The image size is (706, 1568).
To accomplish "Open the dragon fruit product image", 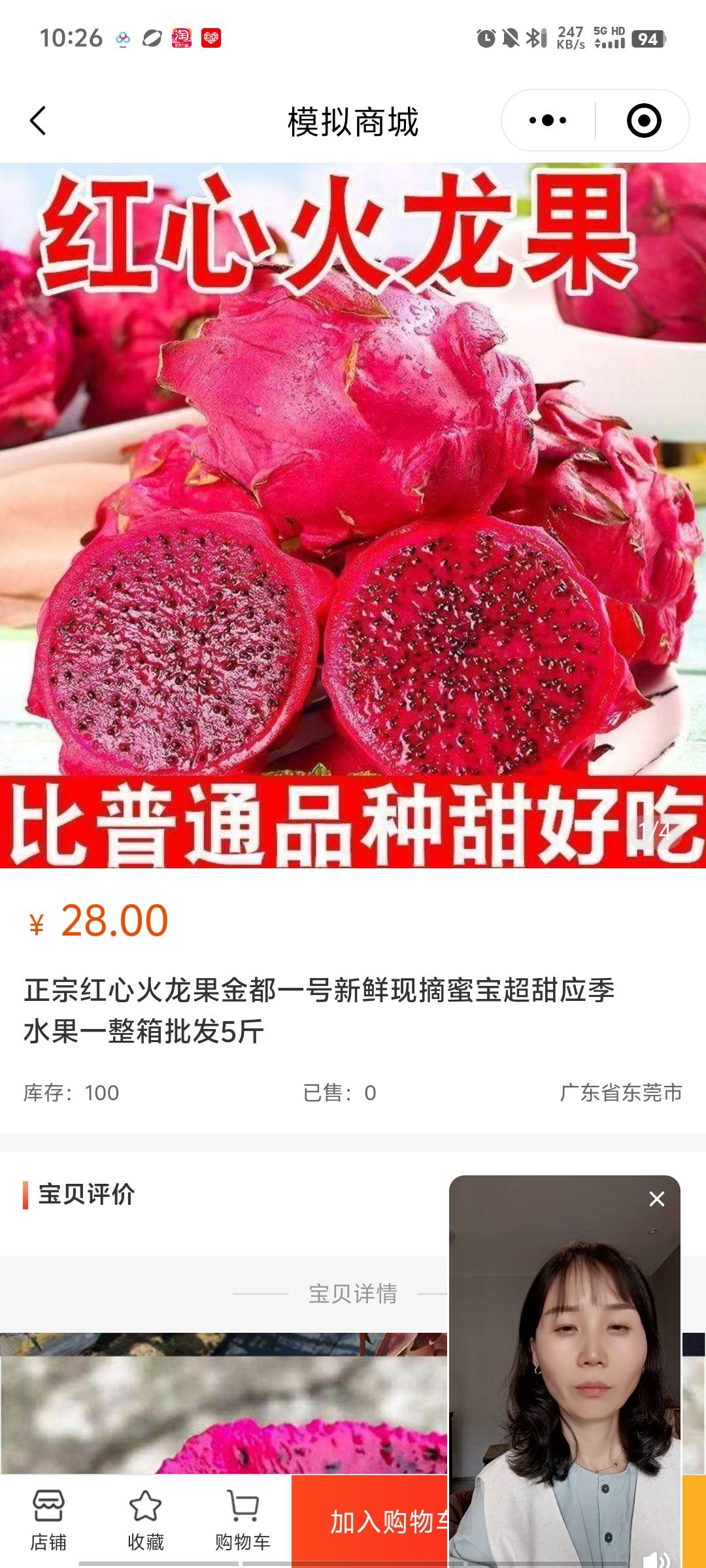I will click(353, 515).
